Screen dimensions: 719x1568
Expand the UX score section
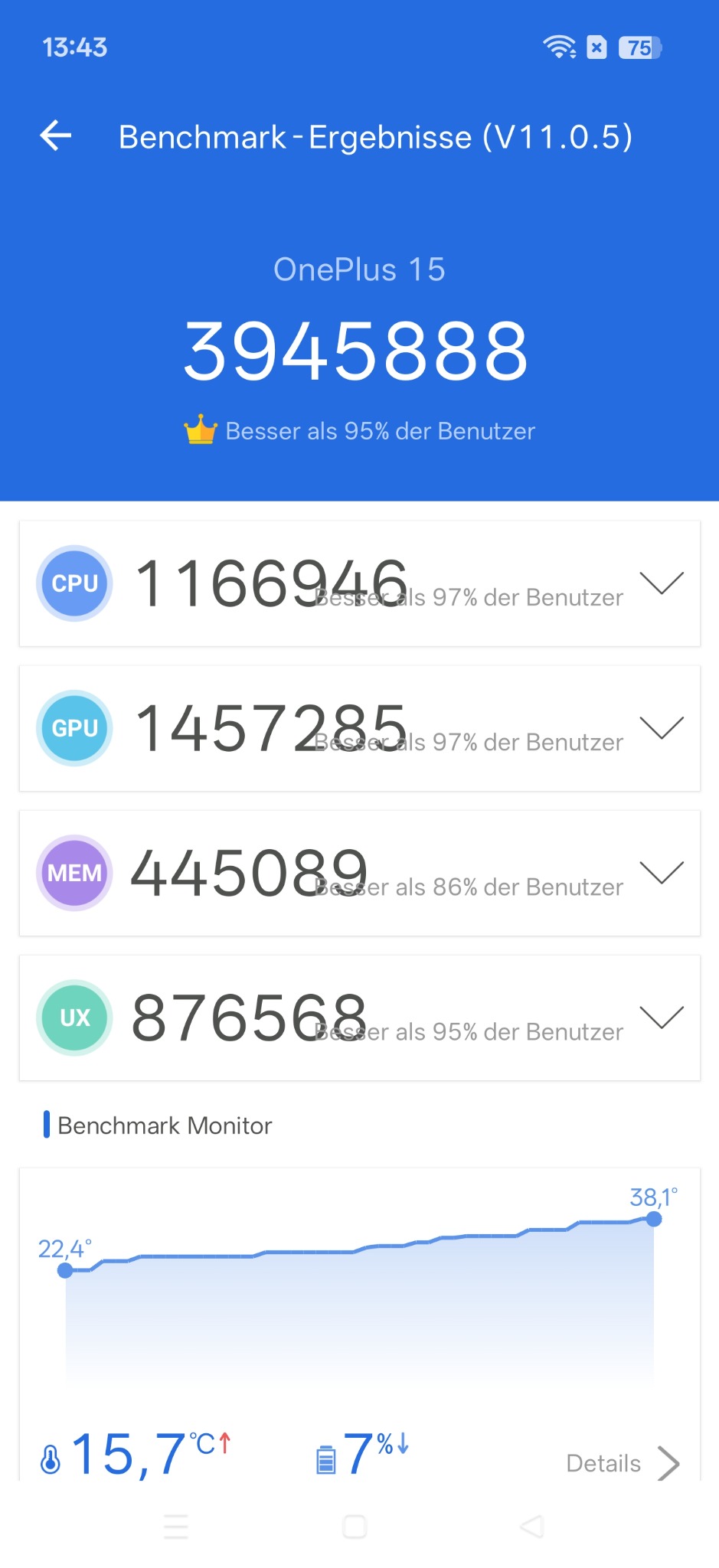pyautogui.click(x=661, y=1018)
